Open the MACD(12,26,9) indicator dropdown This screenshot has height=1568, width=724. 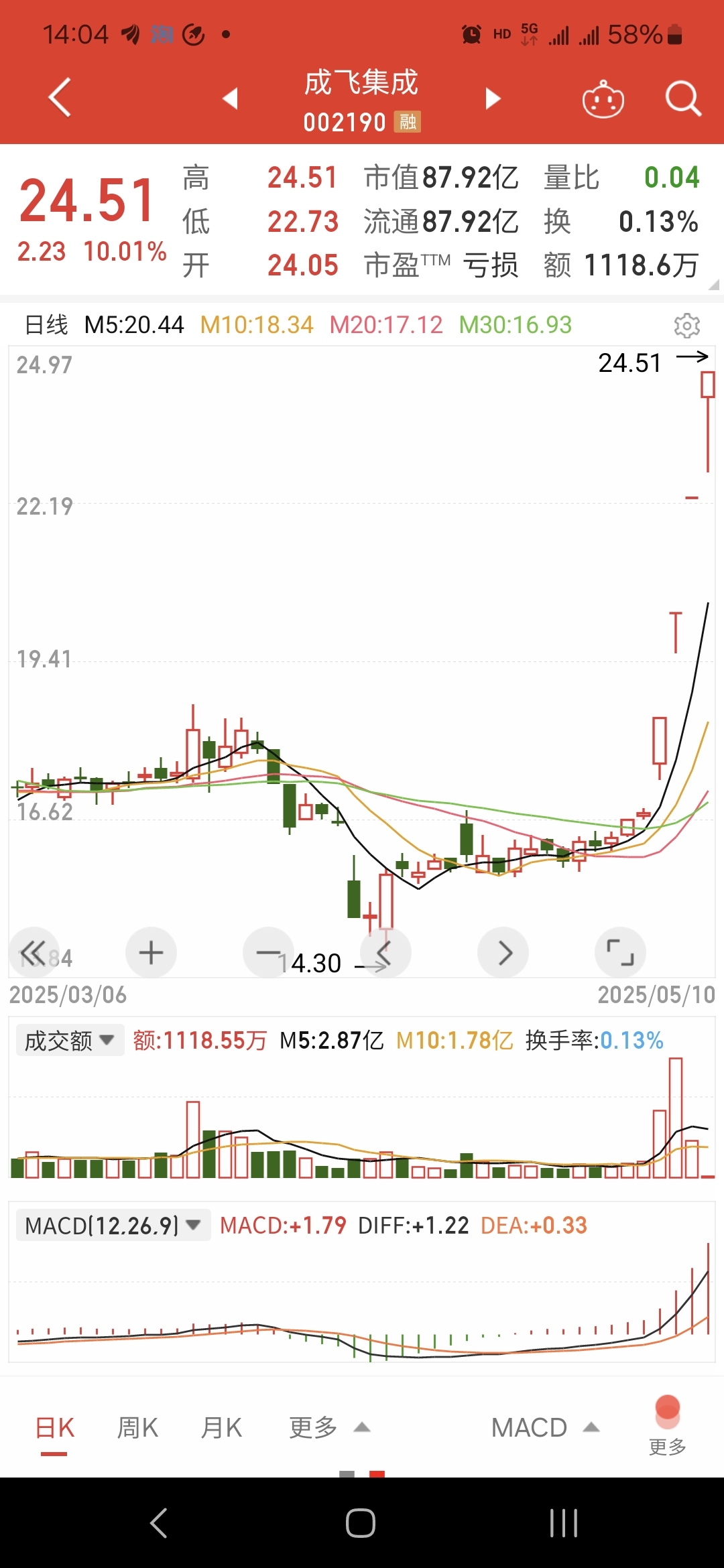[x=113, y=1225]
